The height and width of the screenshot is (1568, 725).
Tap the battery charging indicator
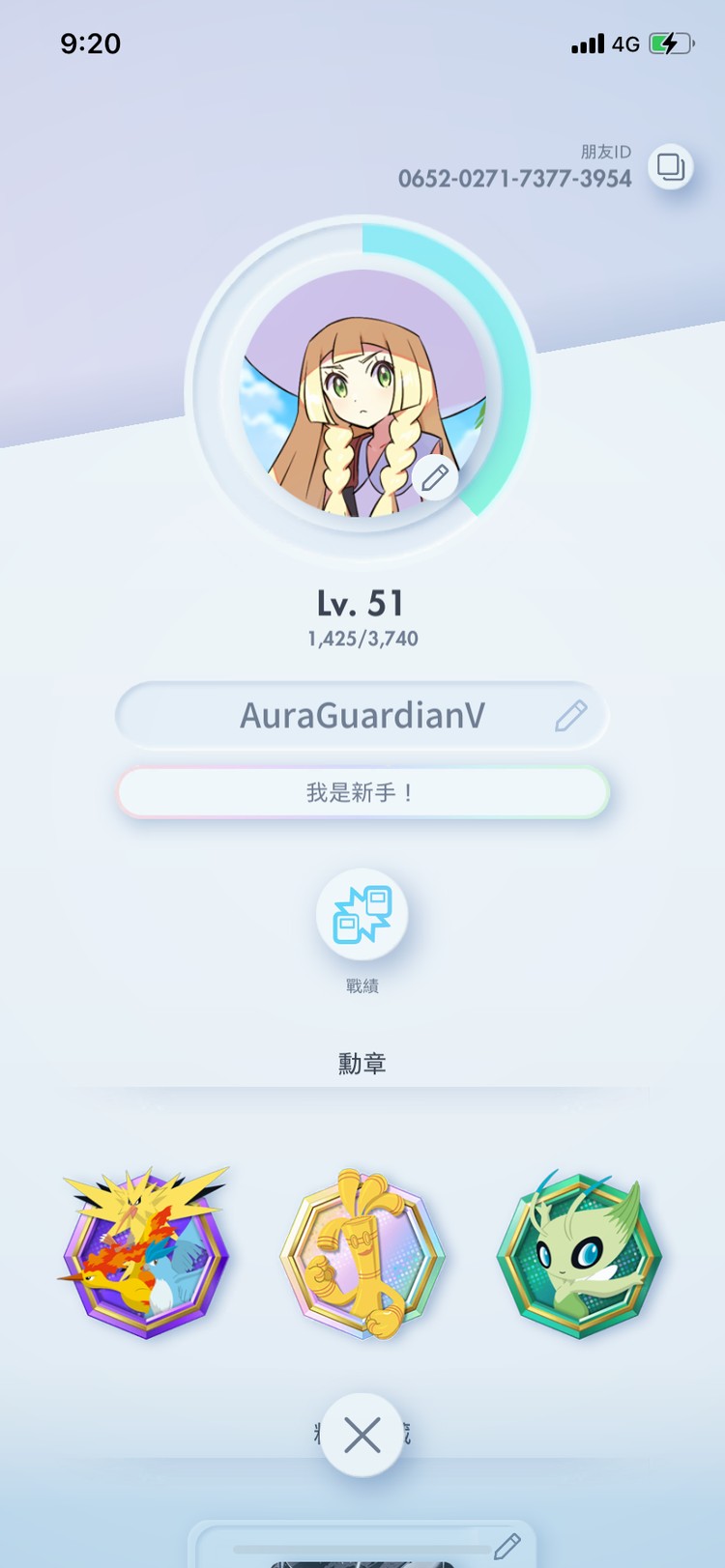672,43
